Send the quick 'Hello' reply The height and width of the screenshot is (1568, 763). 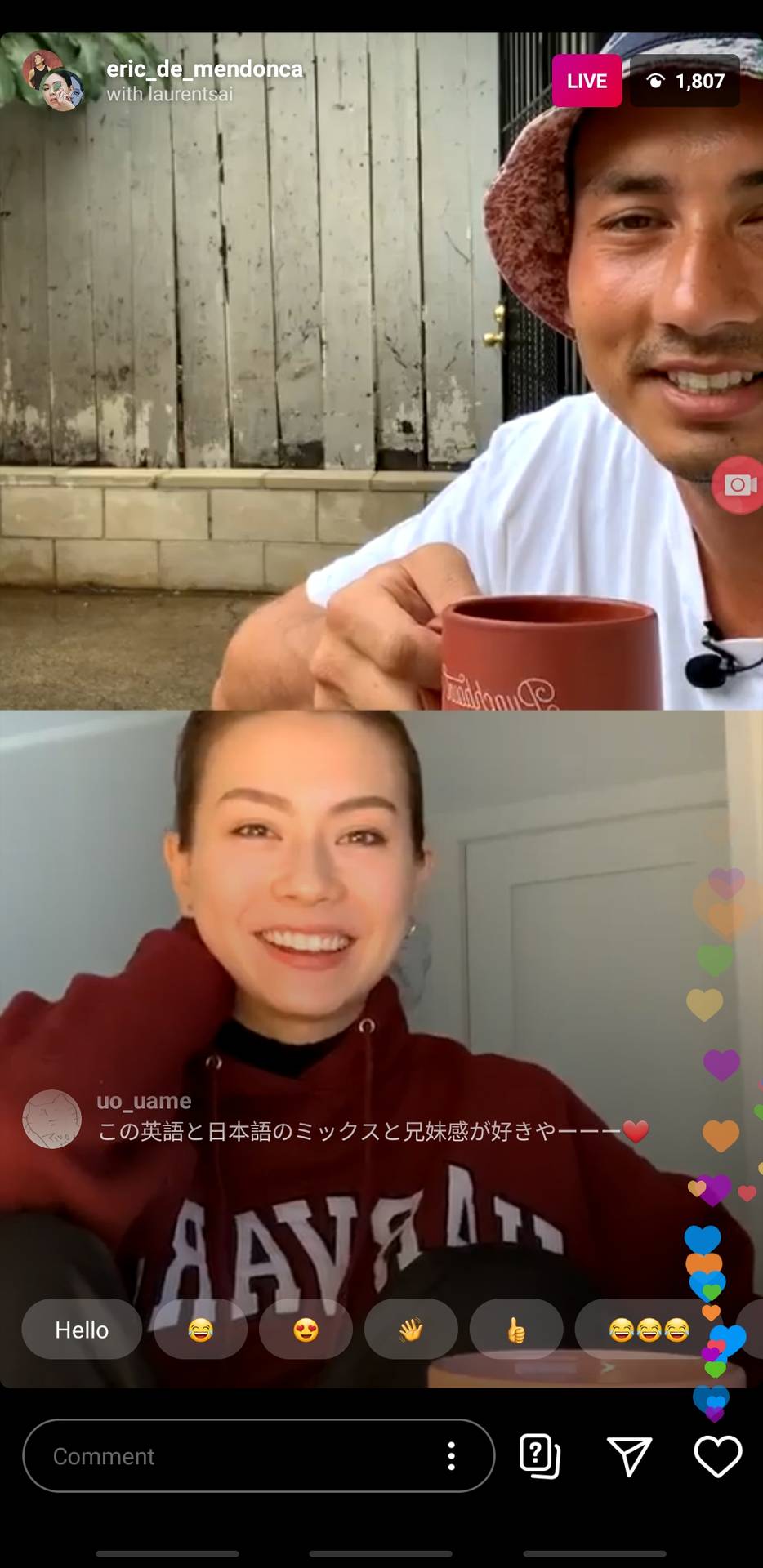tap(81, 1330)
